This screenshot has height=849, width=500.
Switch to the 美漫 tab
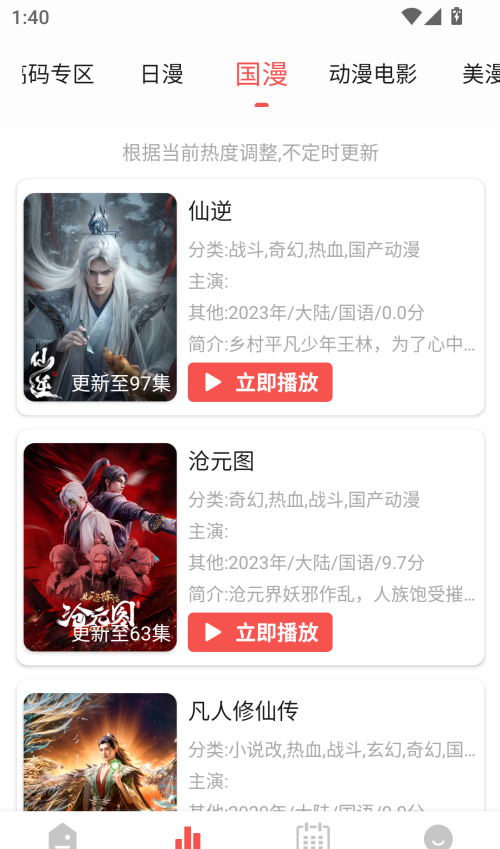coord(481,74)
